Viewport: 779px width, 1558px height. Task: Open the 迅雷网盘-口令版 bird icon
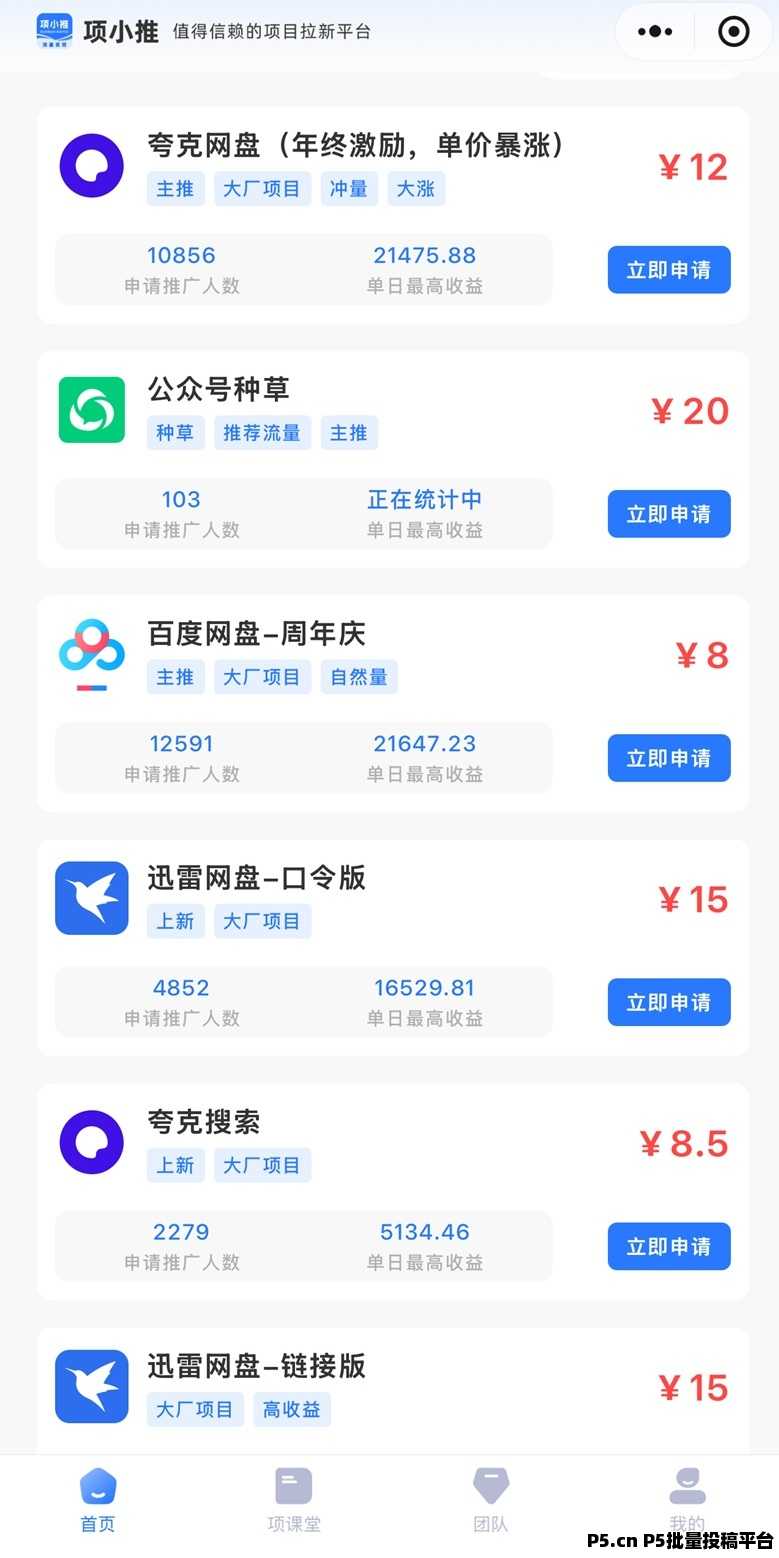(x=91, y=897)
